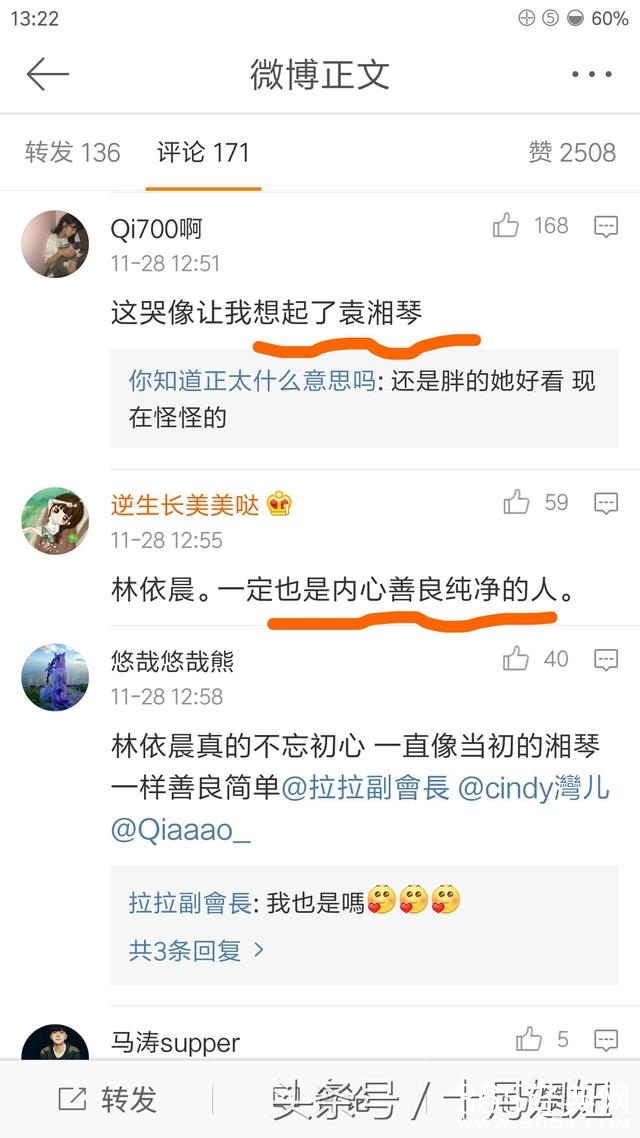Open the replier 你知道正太什么意思吗's profile

pyautogui.click(x=254, y=381)
